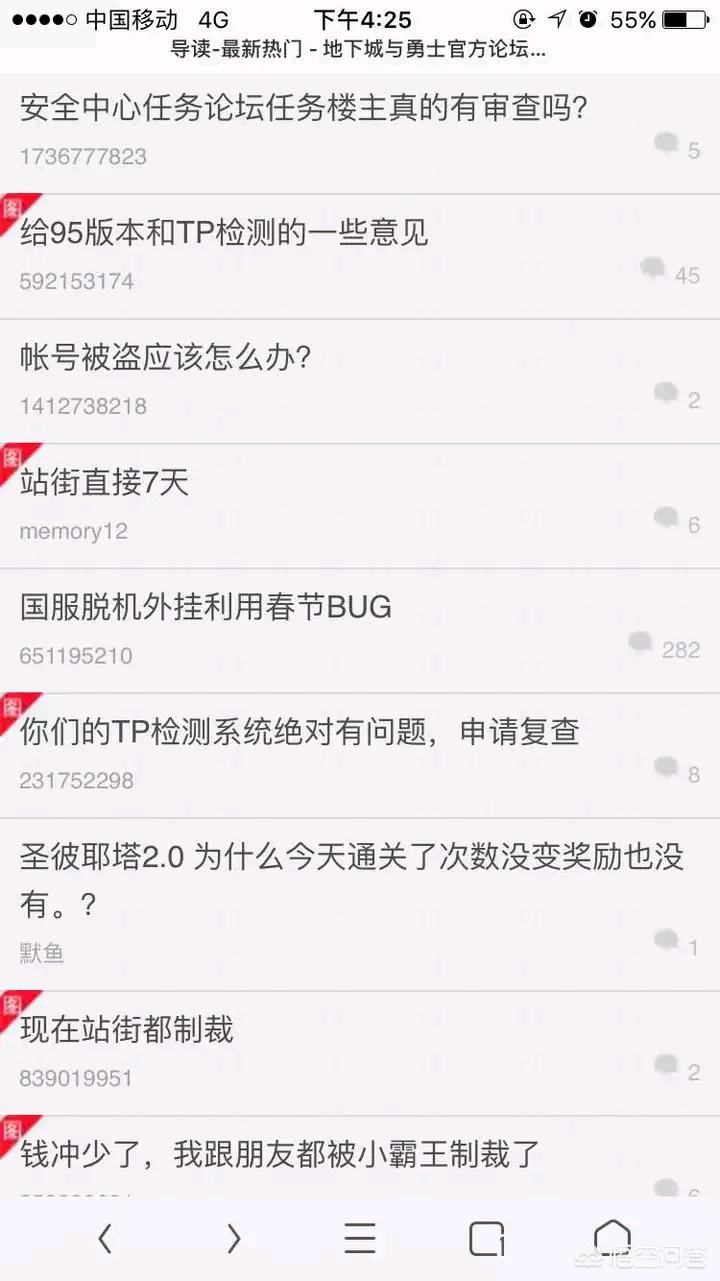
Task: View the thread 帐号被盗应该怎么办?
Action: point(166,358)
